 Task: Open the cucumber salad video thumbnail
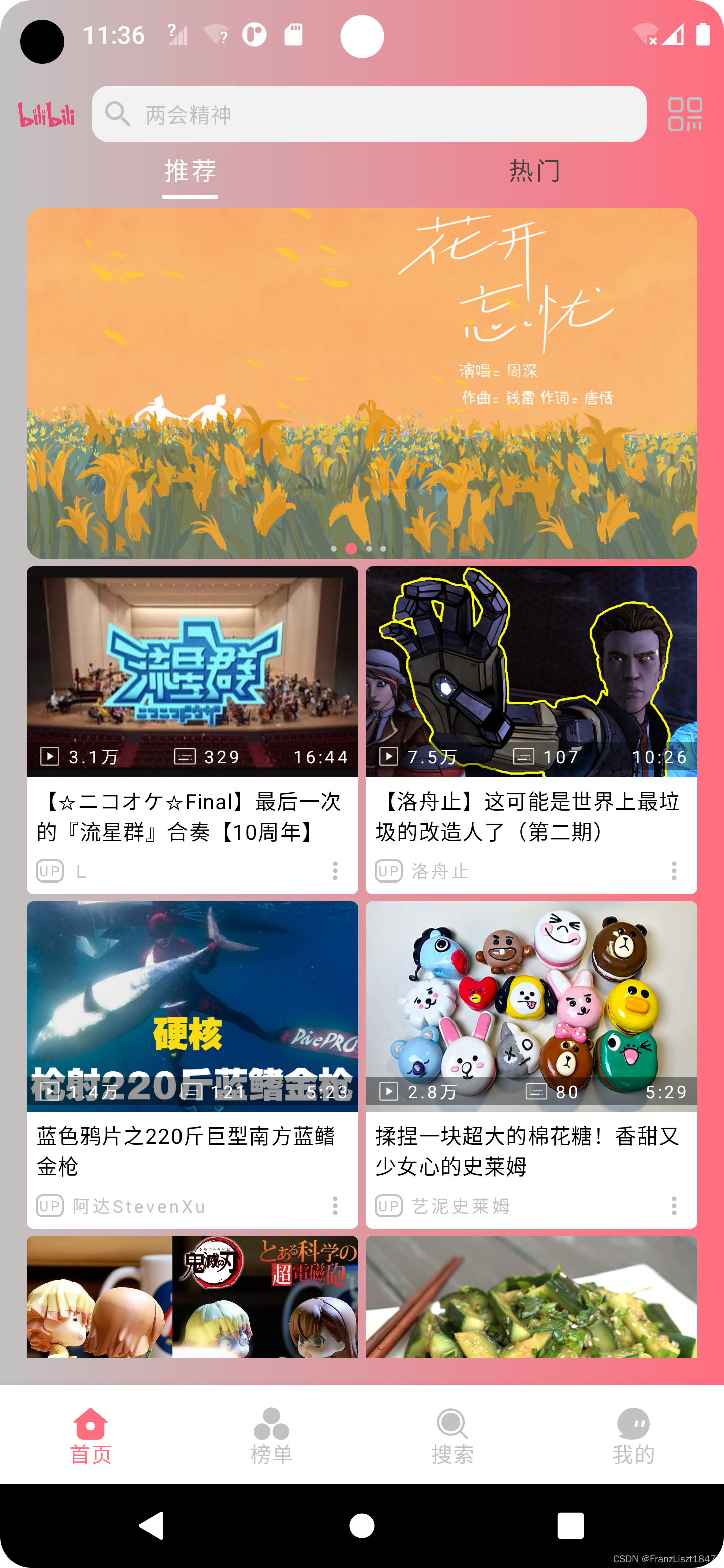531,1297
